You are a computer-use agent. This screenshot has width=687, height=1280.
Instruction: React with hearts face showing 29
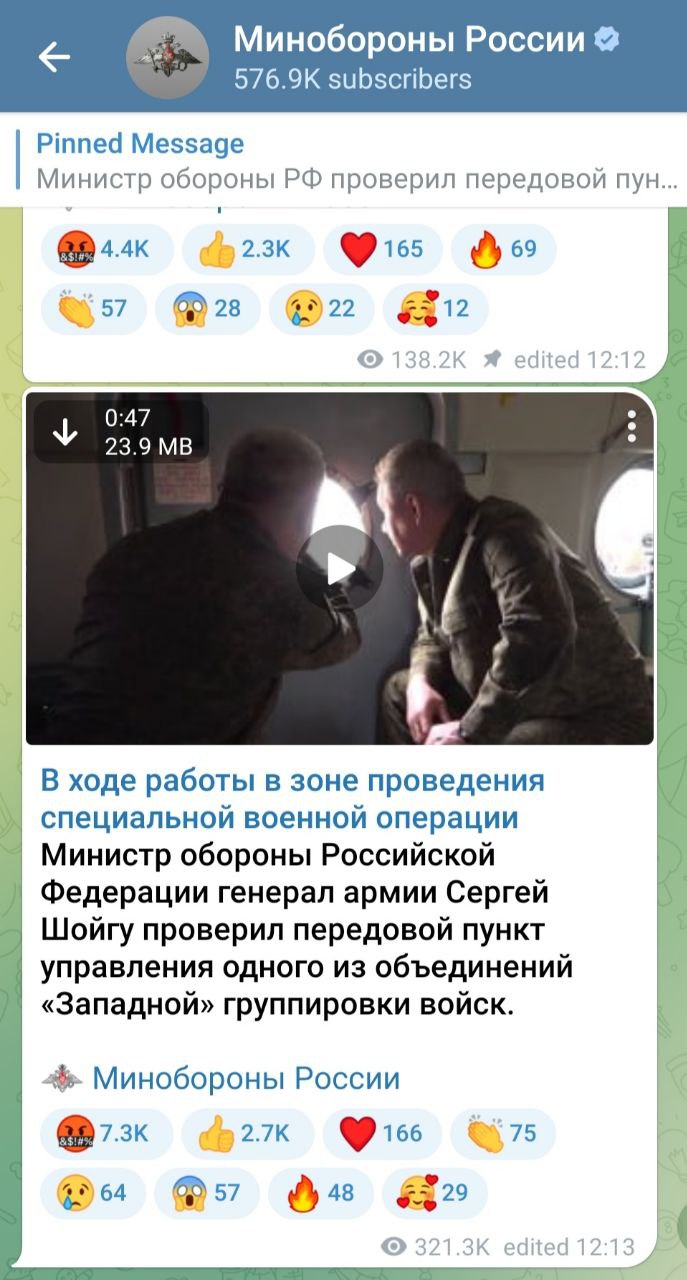click(x=434, y=1193)
